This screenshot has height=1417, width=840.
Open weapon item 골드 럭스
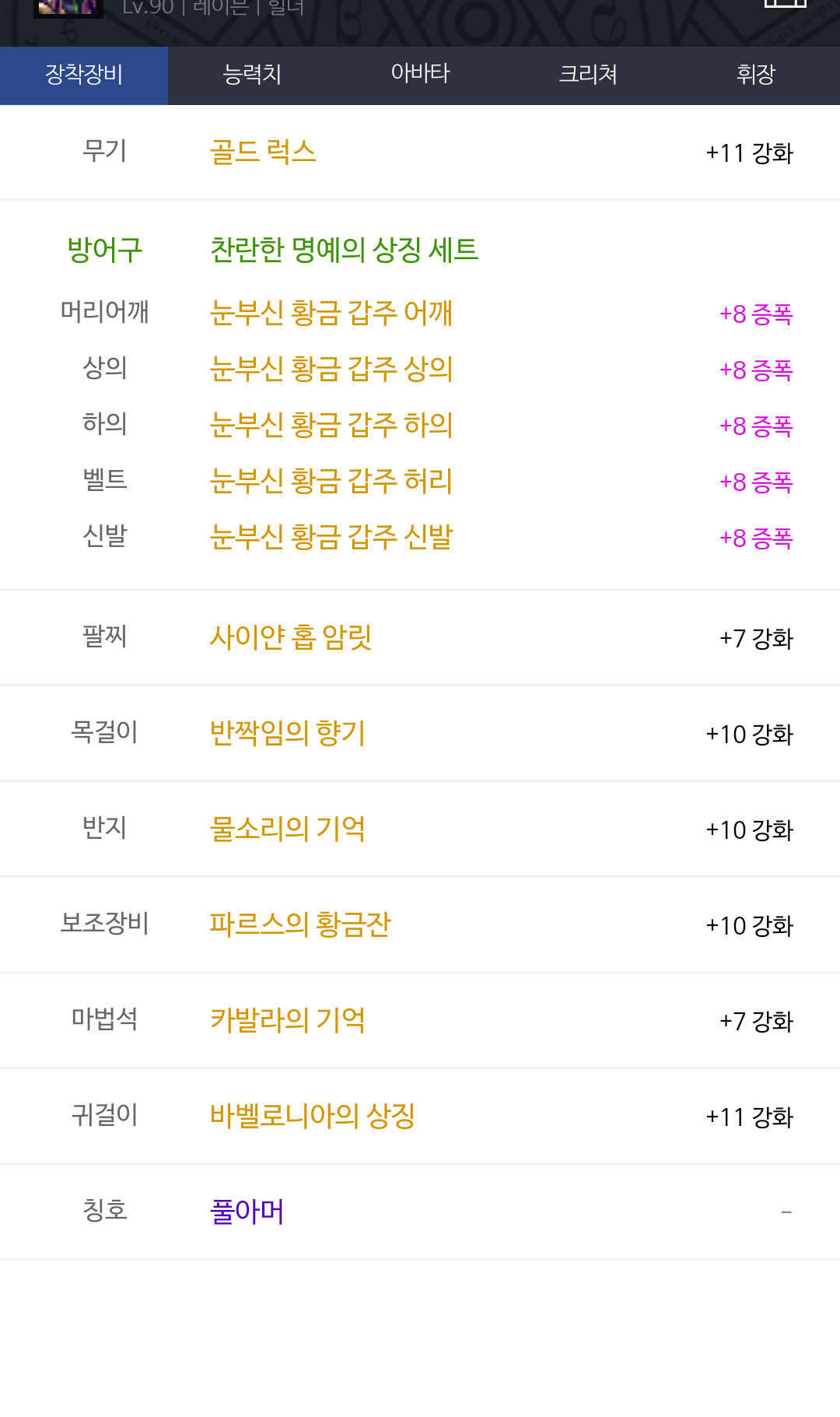263,152
